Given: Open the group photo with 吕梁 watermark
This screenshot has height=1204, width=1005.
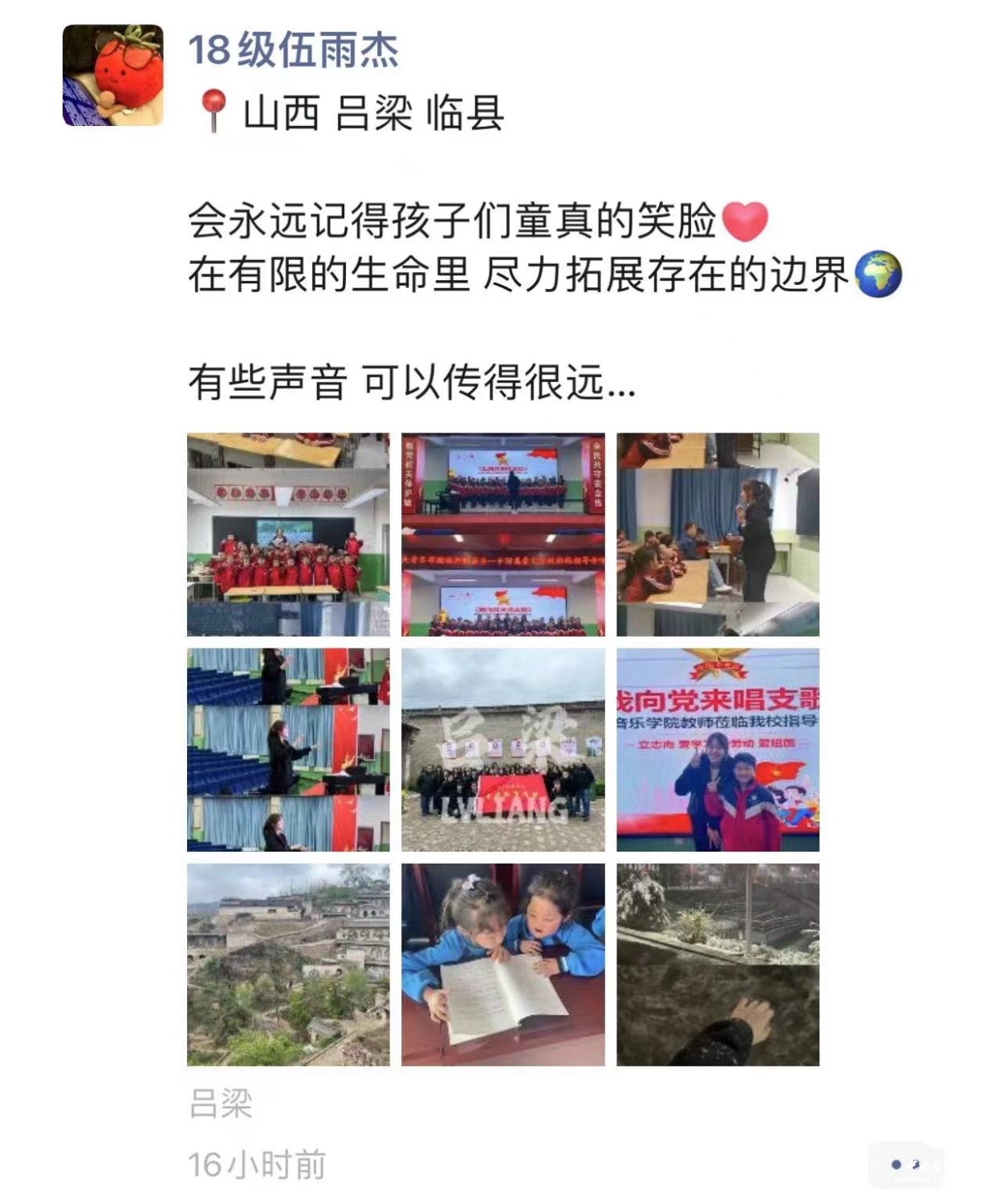Looking at the screenshot, I should 502,750.
